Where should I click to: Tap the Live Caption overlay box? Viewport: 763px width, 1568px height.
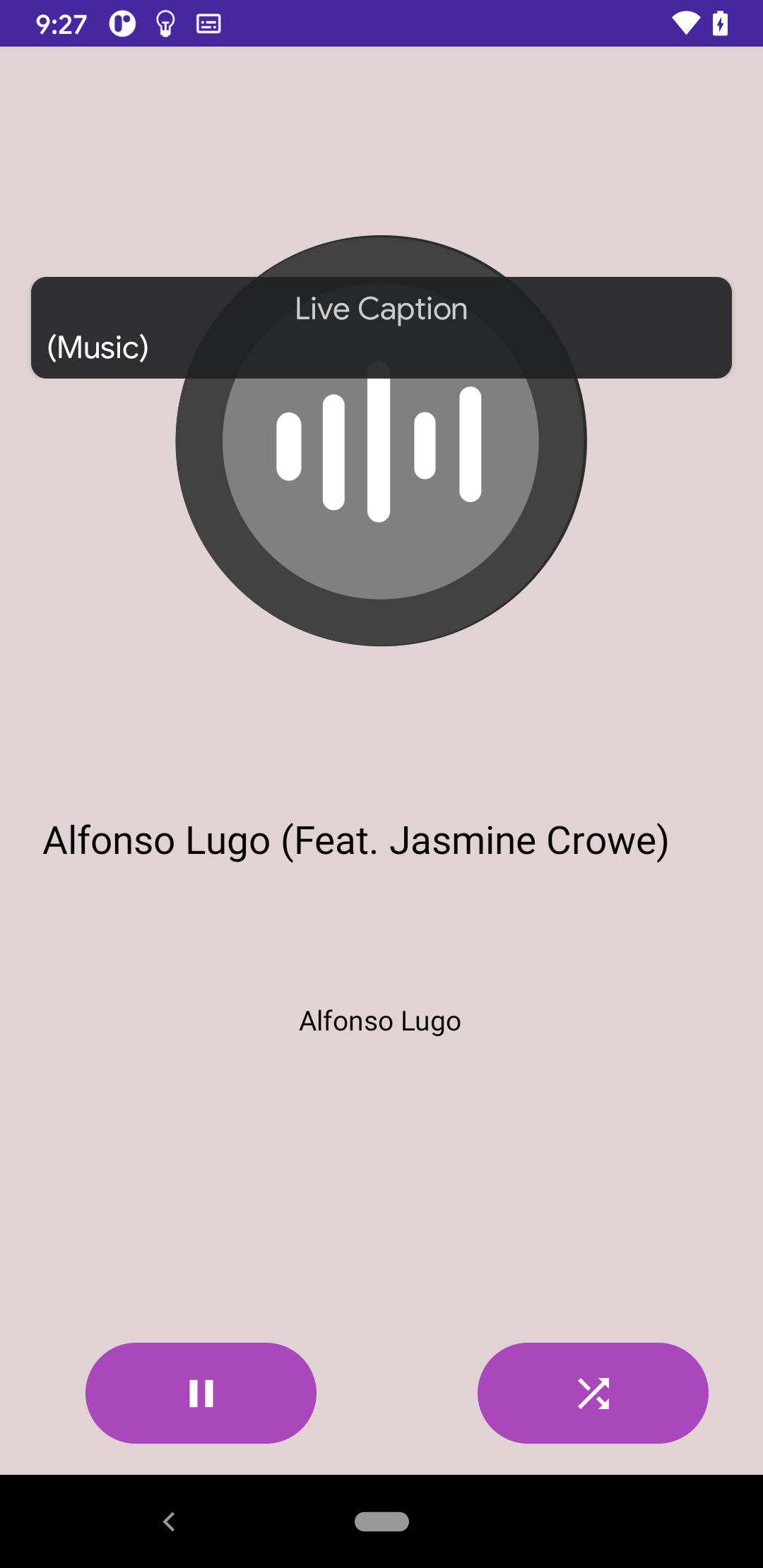click(x=381, y=328)
